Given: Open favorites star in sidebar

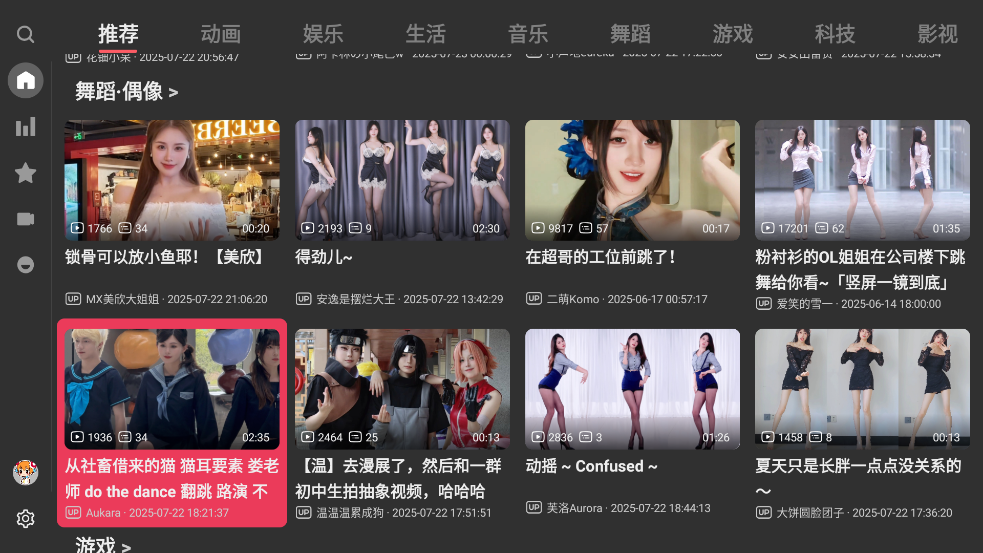Looking at the screenshot, I should pyautogui.click(x=26, y=173).
